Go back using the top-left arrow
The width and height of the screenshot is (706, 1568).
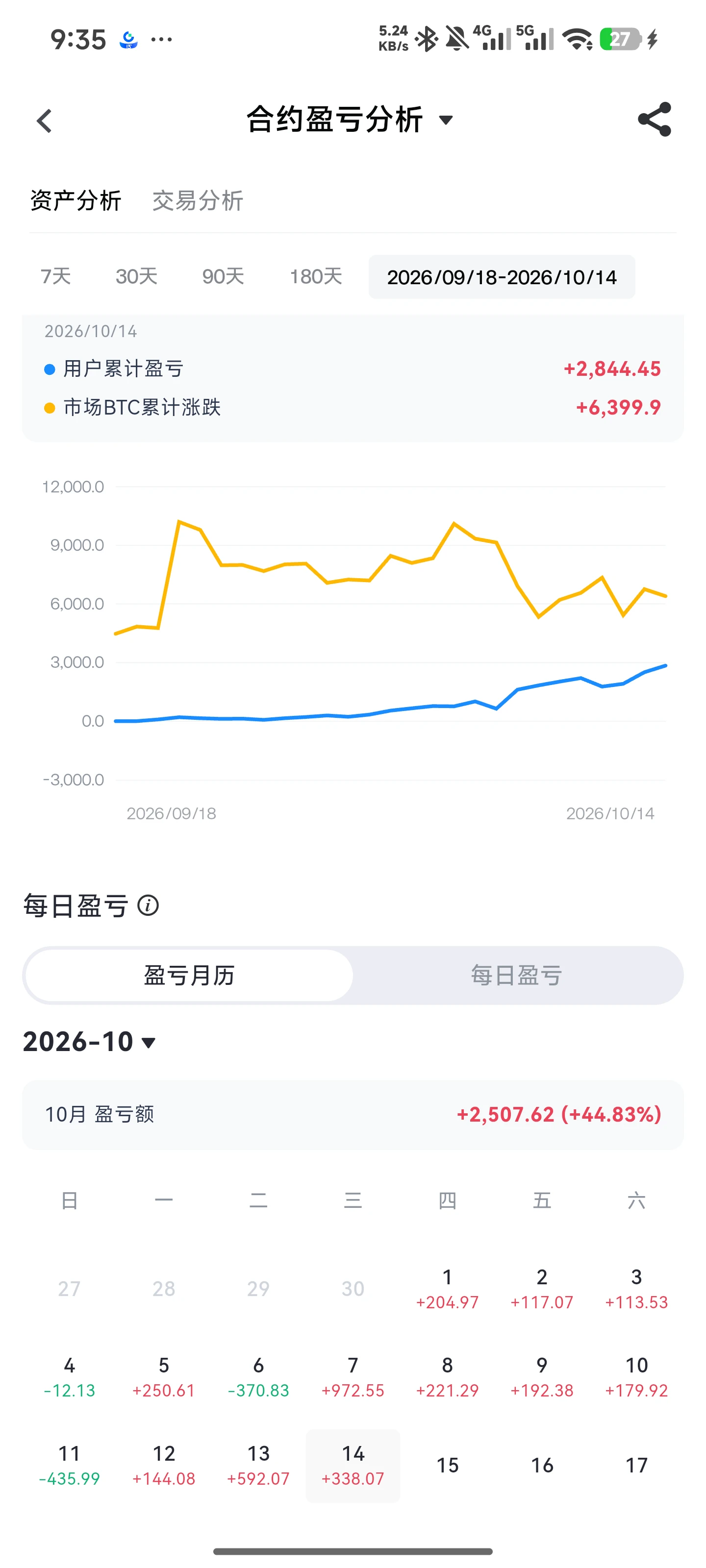[x=44, y=121]
